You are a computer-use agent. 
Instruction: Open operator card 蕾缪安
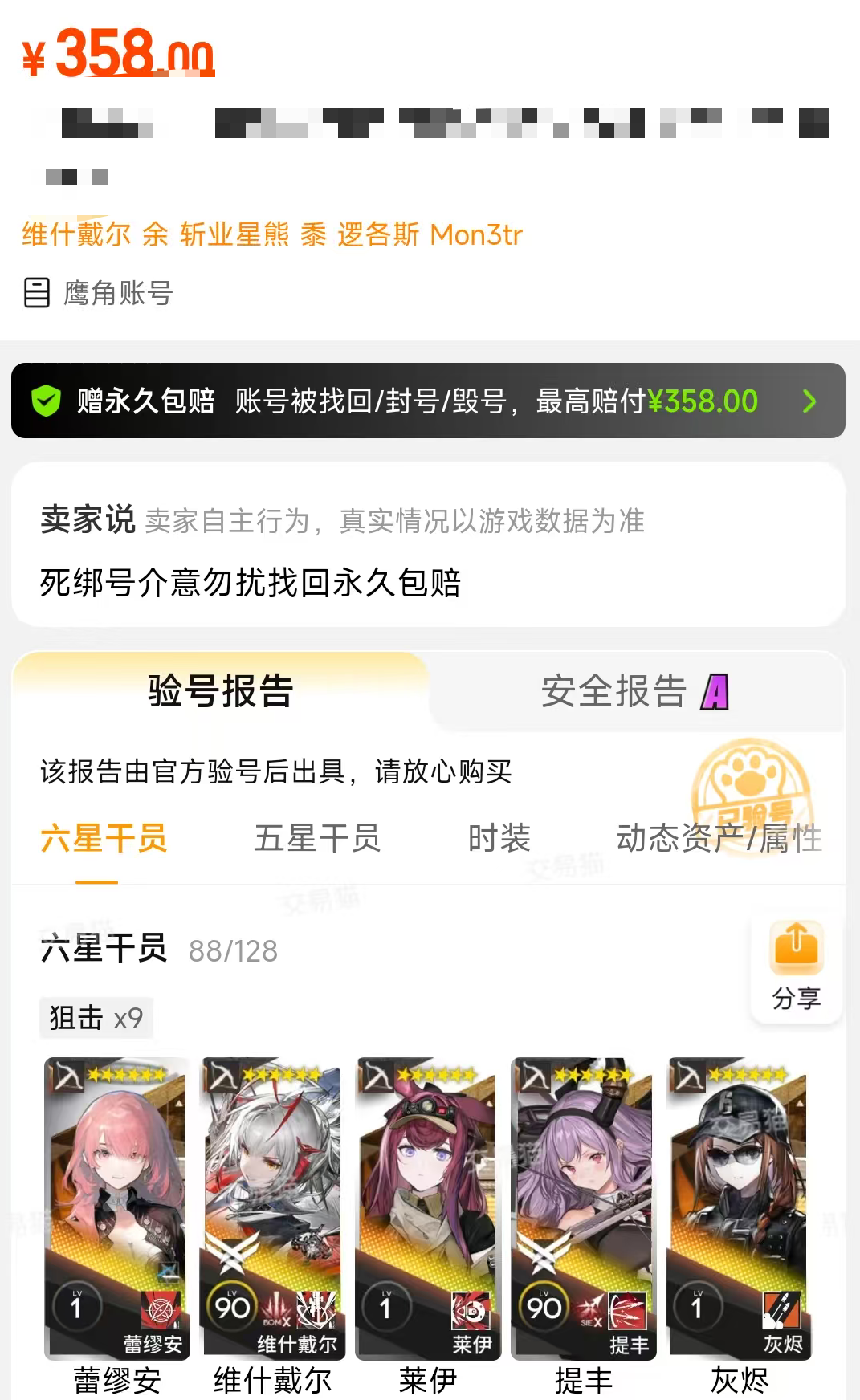coord(117,1209)
